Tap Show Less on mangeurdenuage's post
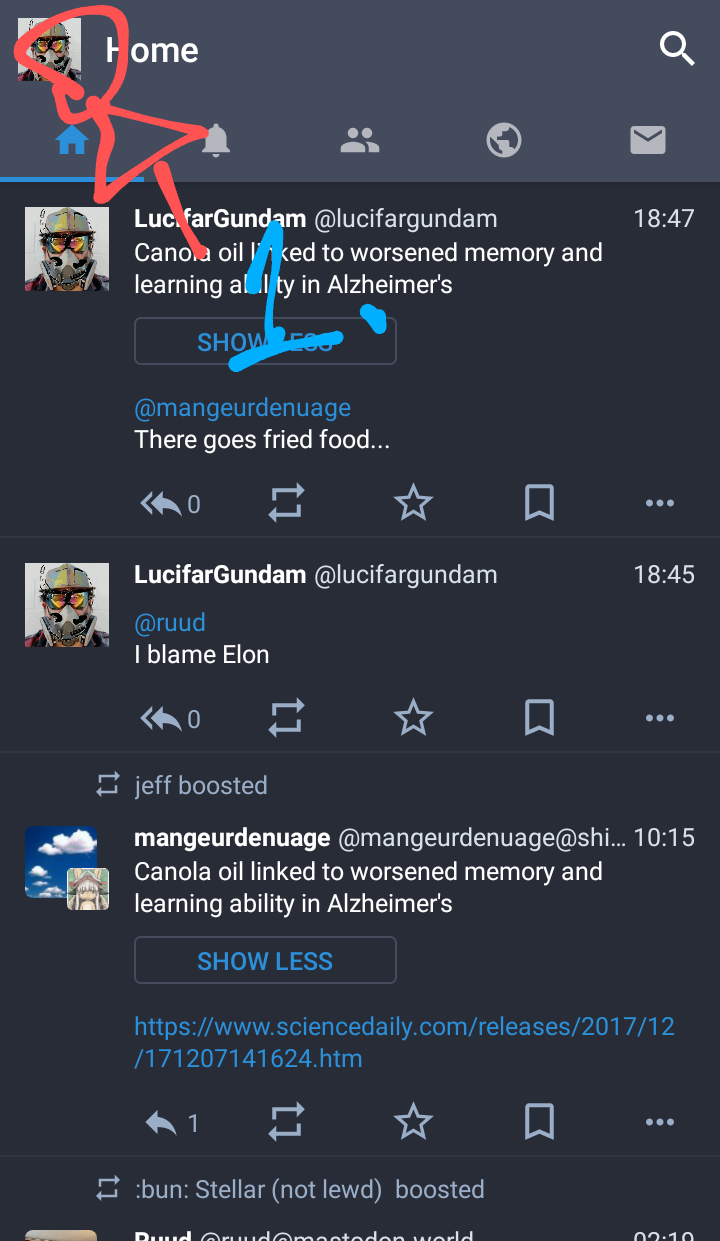 pos(265,961)
